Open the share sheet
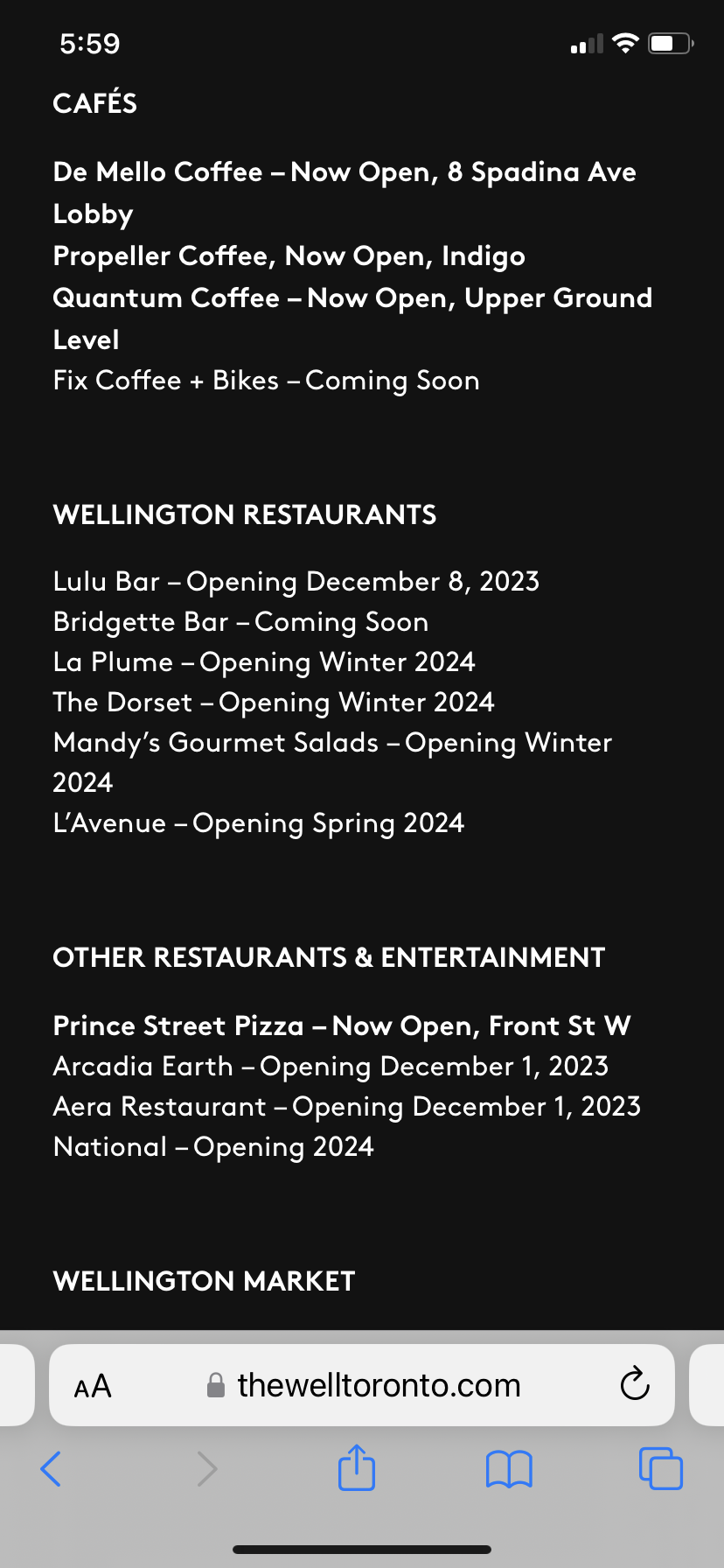 point(357,1467)
